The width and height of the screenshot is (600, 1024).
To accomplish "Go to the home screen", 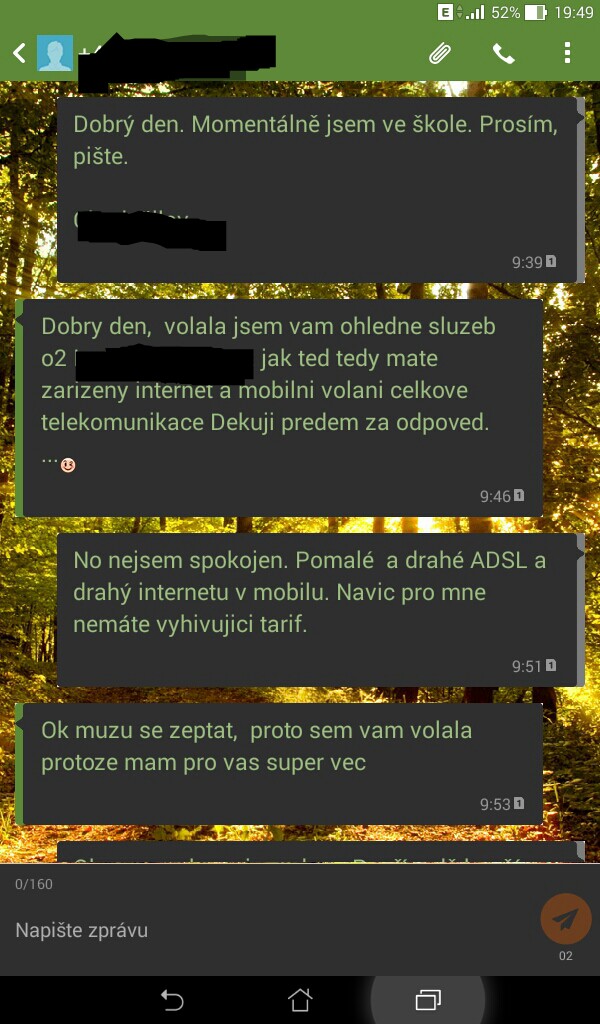I will pos(300,999).
